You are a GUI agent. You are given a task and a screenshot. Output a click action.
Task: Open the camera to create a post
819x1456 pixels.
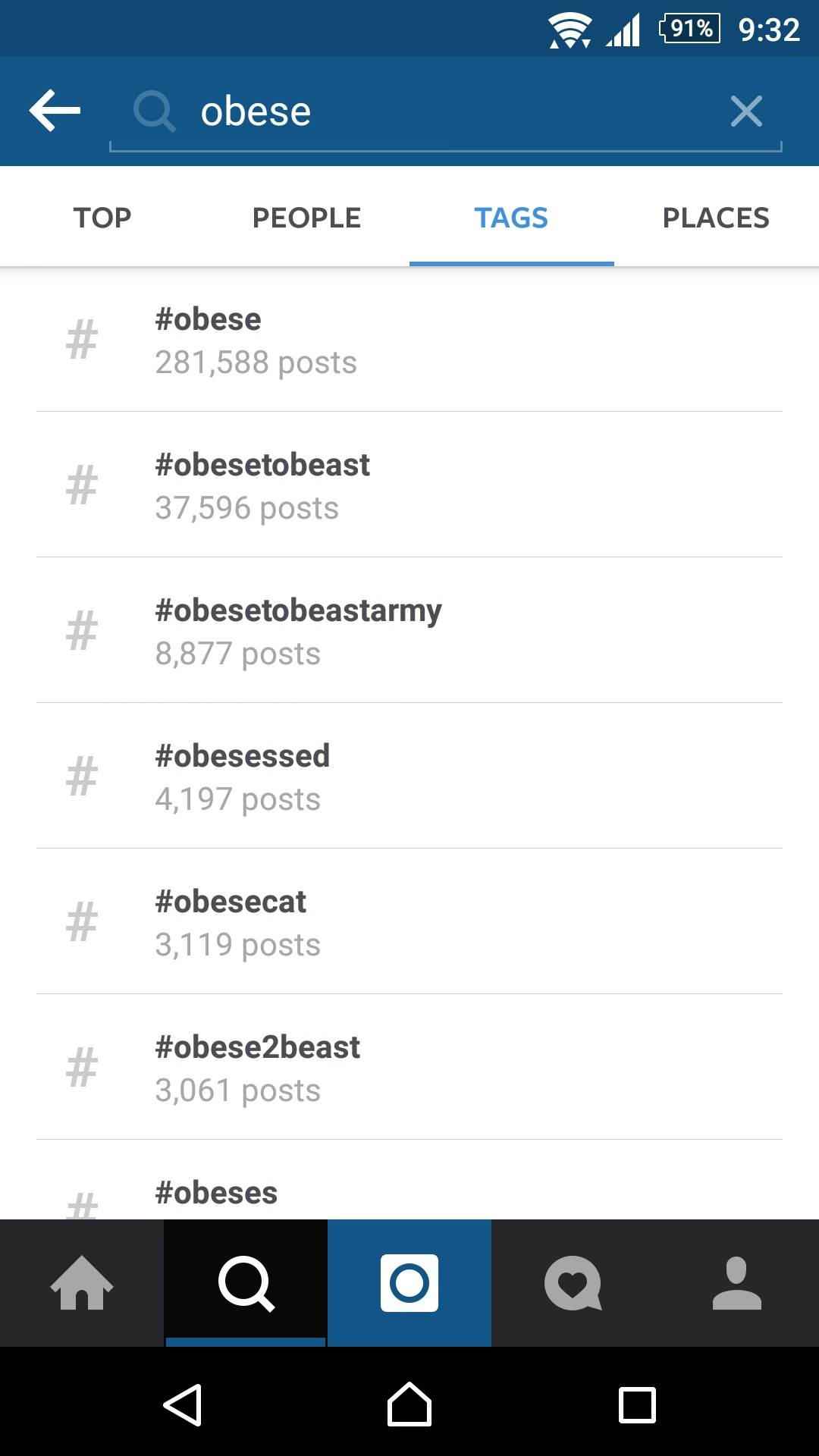tap(409, 1283)
